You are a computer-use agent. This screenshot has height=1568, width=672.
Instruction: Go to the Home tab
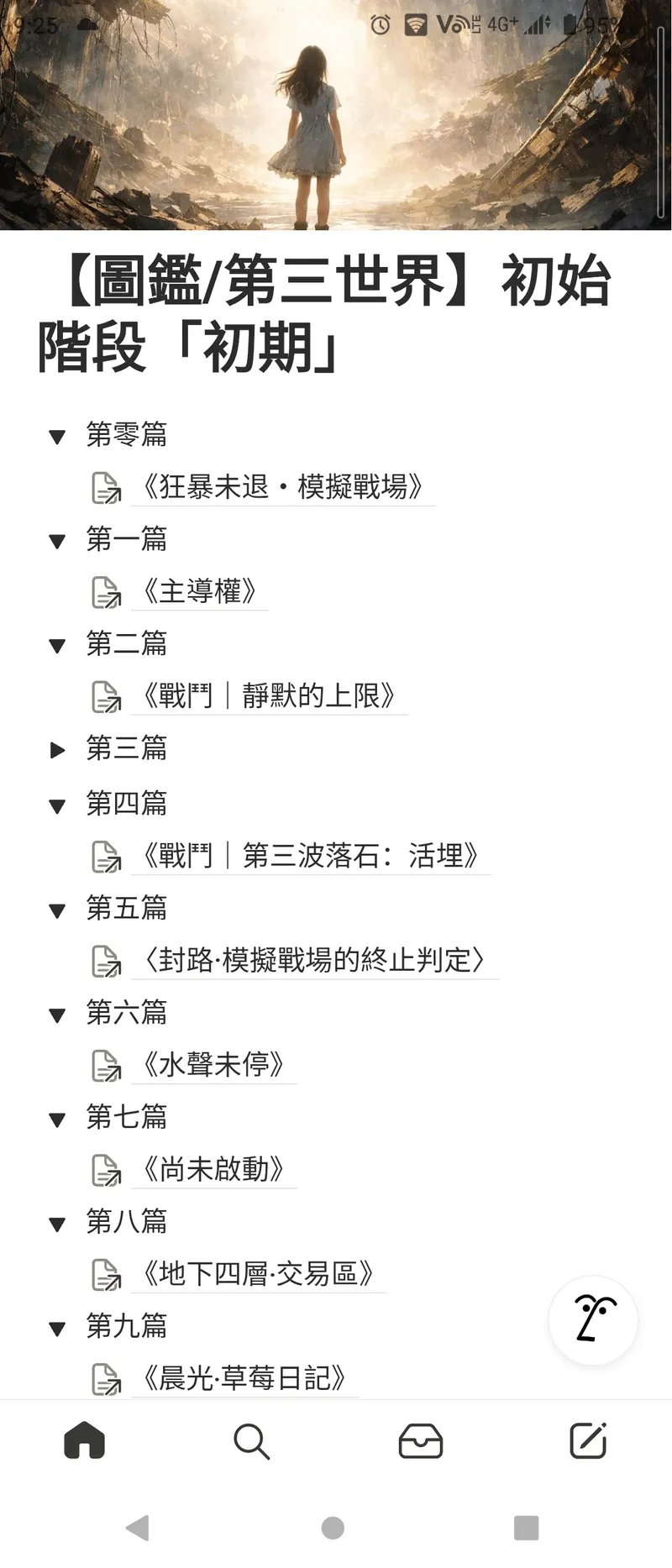pyautogui.click(x=84, y=1441)
